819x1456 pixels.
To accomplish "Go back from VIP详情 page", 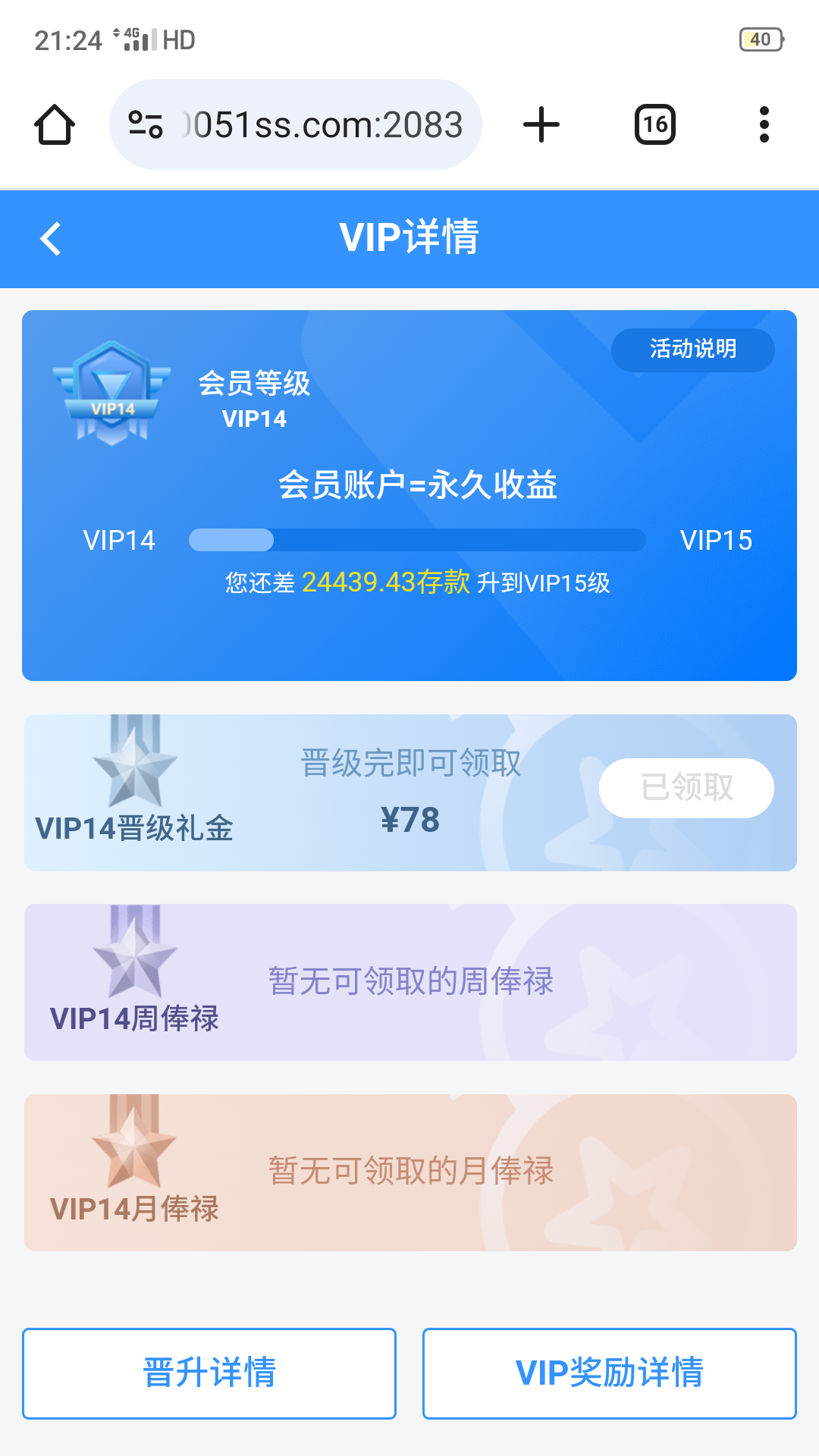I will (51, 239).
